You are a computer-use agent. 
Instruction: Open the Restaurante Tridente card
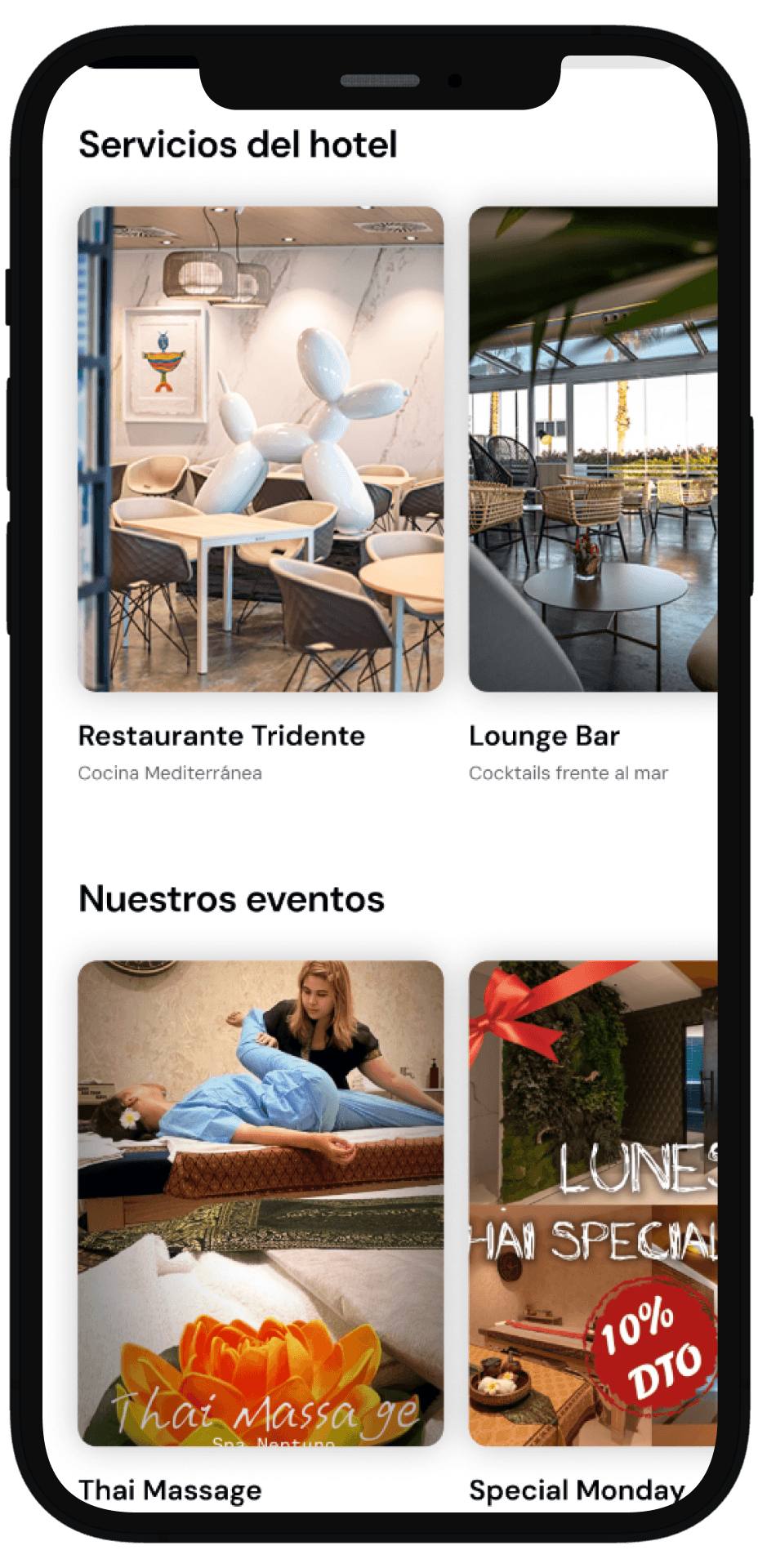[261, 449]
